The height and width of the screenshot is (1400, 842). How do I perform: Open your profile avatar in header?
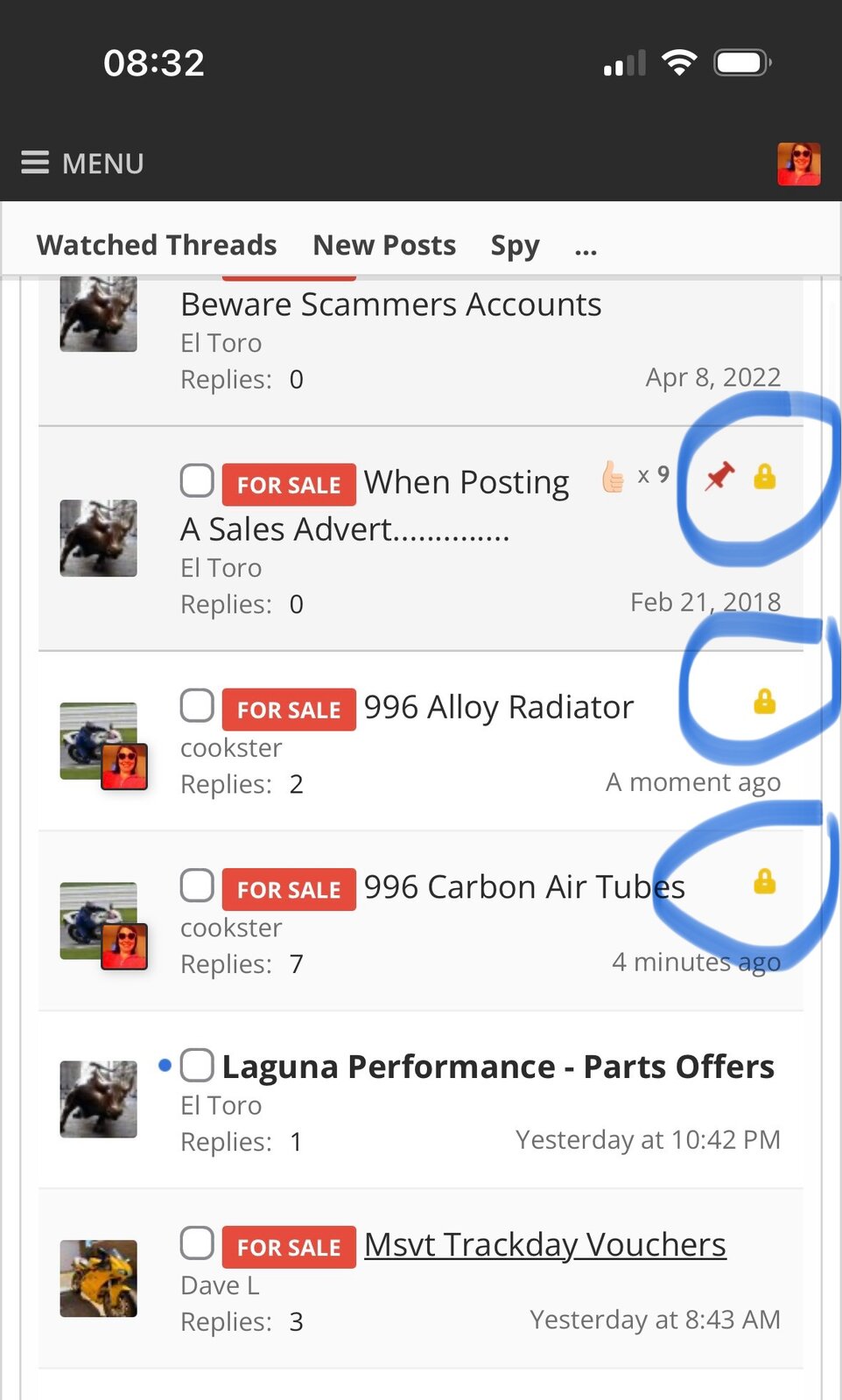[798, 164]
